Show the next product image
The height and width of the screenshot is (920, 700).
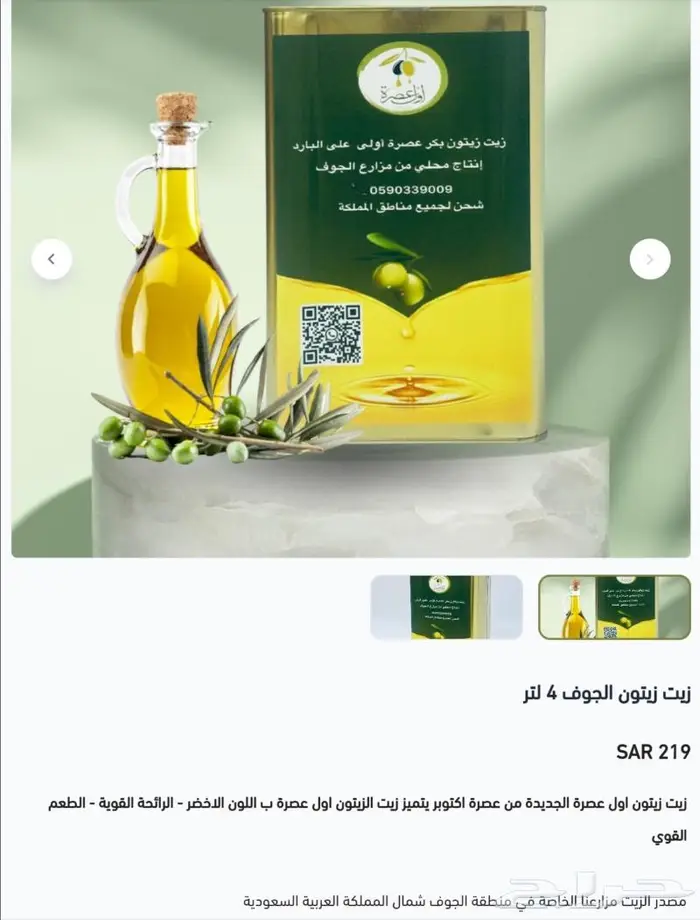[x=650, y=260]
